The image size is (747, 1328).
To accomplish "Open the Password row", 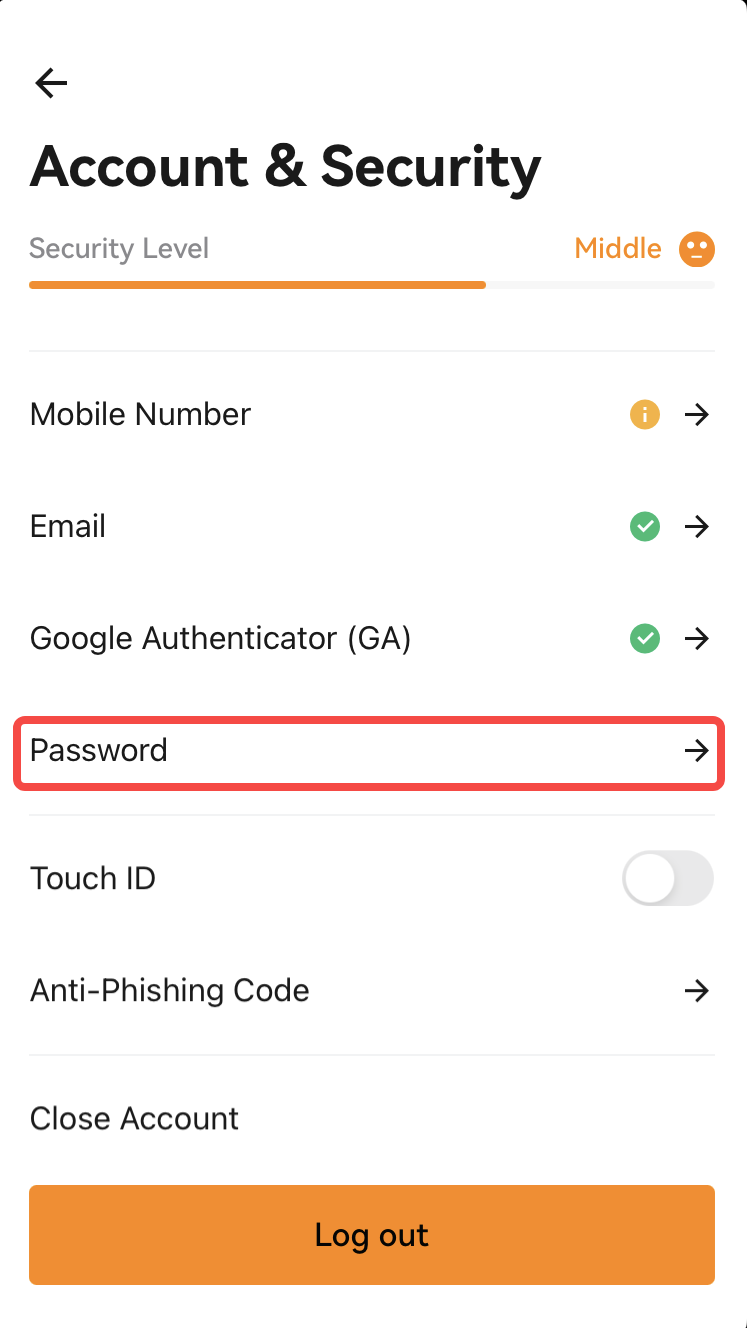I will tap(369, 751).
